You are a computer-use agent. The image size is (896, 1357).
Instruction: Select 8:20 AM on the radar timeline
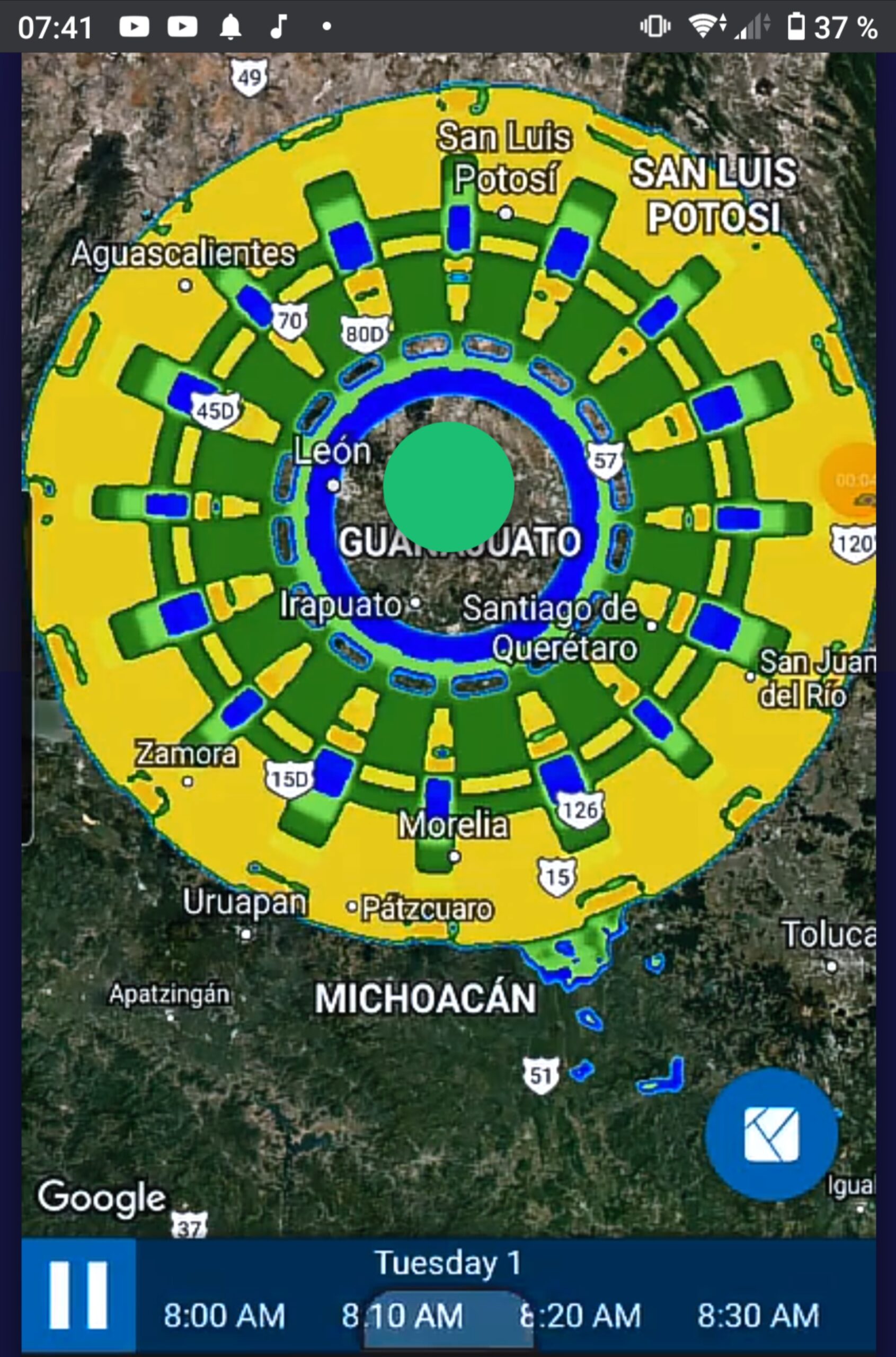581,1316
